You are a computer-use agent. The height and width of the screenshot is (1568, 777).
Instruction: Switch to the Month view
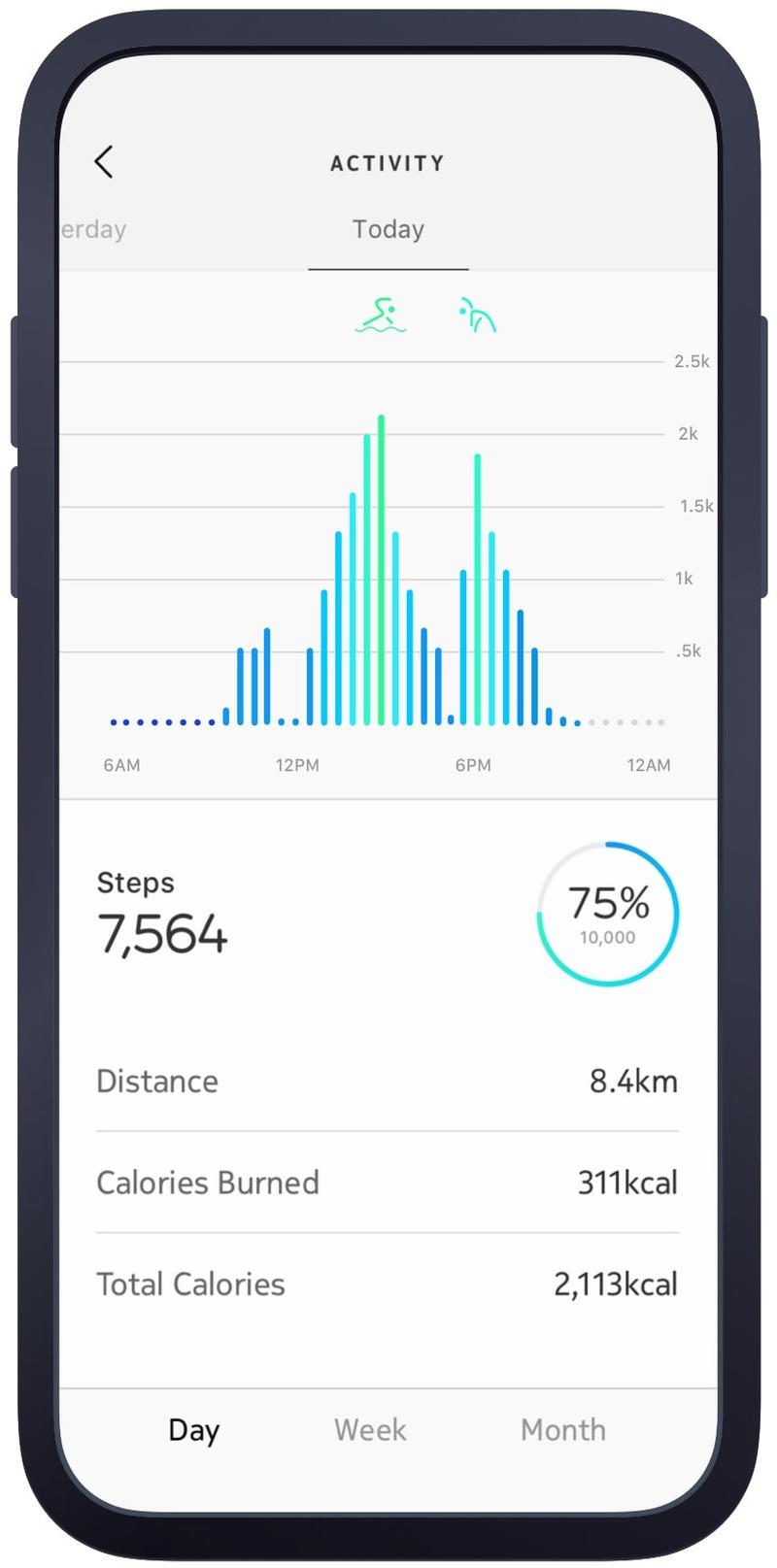click(562, 1429)
